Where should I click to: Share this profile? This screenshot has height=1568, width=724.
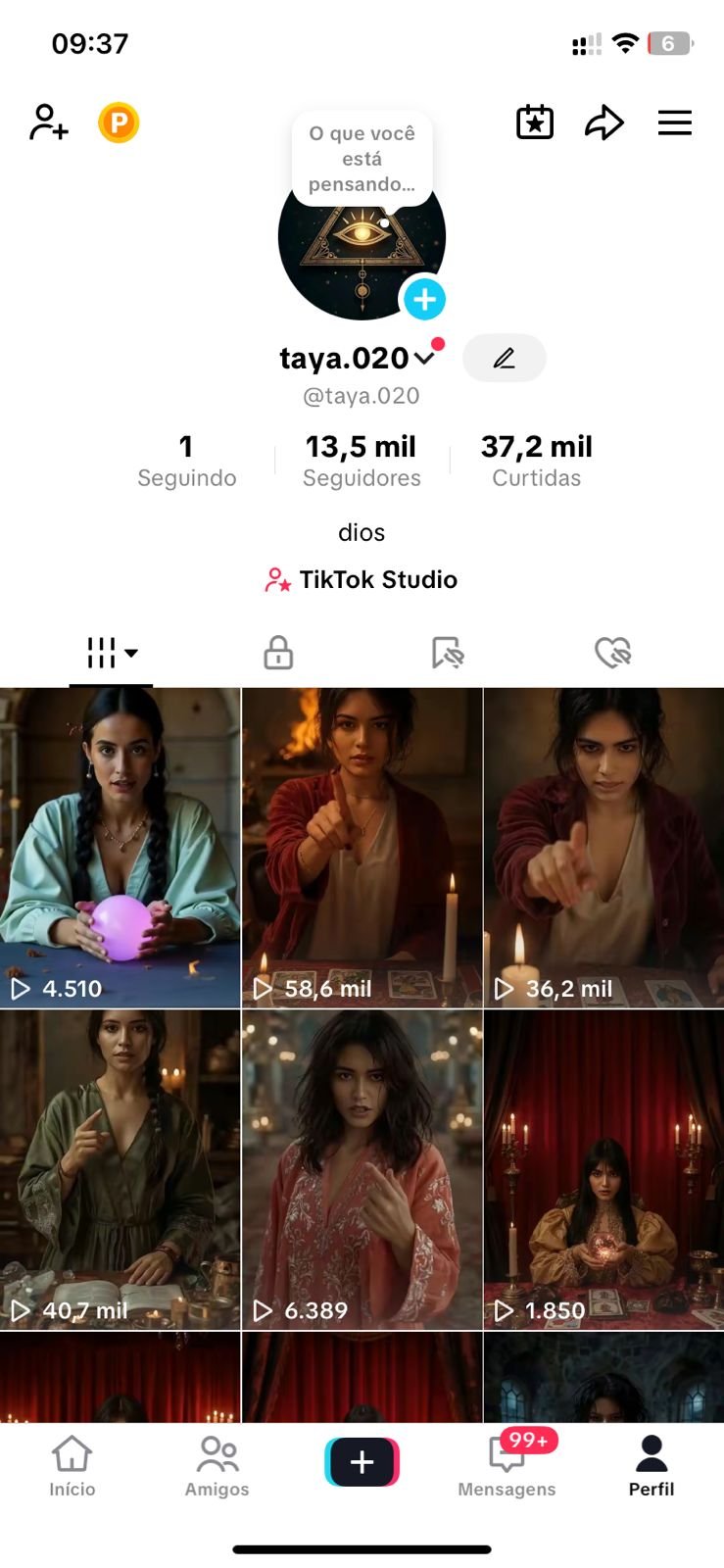pos(603,123)
